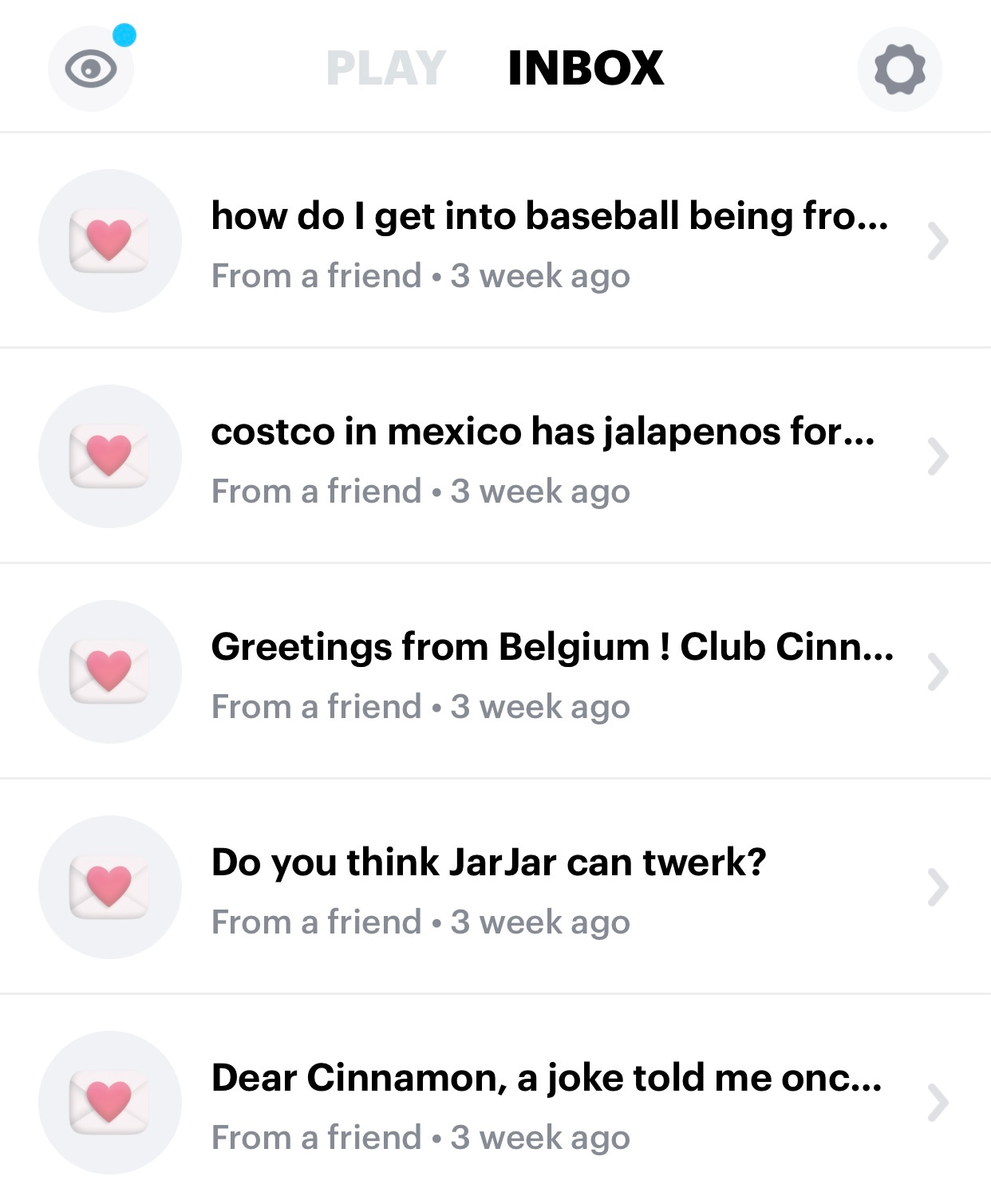Select the INBOX tab
This screenshot has height=1204, width=991.
pos(585,68)
